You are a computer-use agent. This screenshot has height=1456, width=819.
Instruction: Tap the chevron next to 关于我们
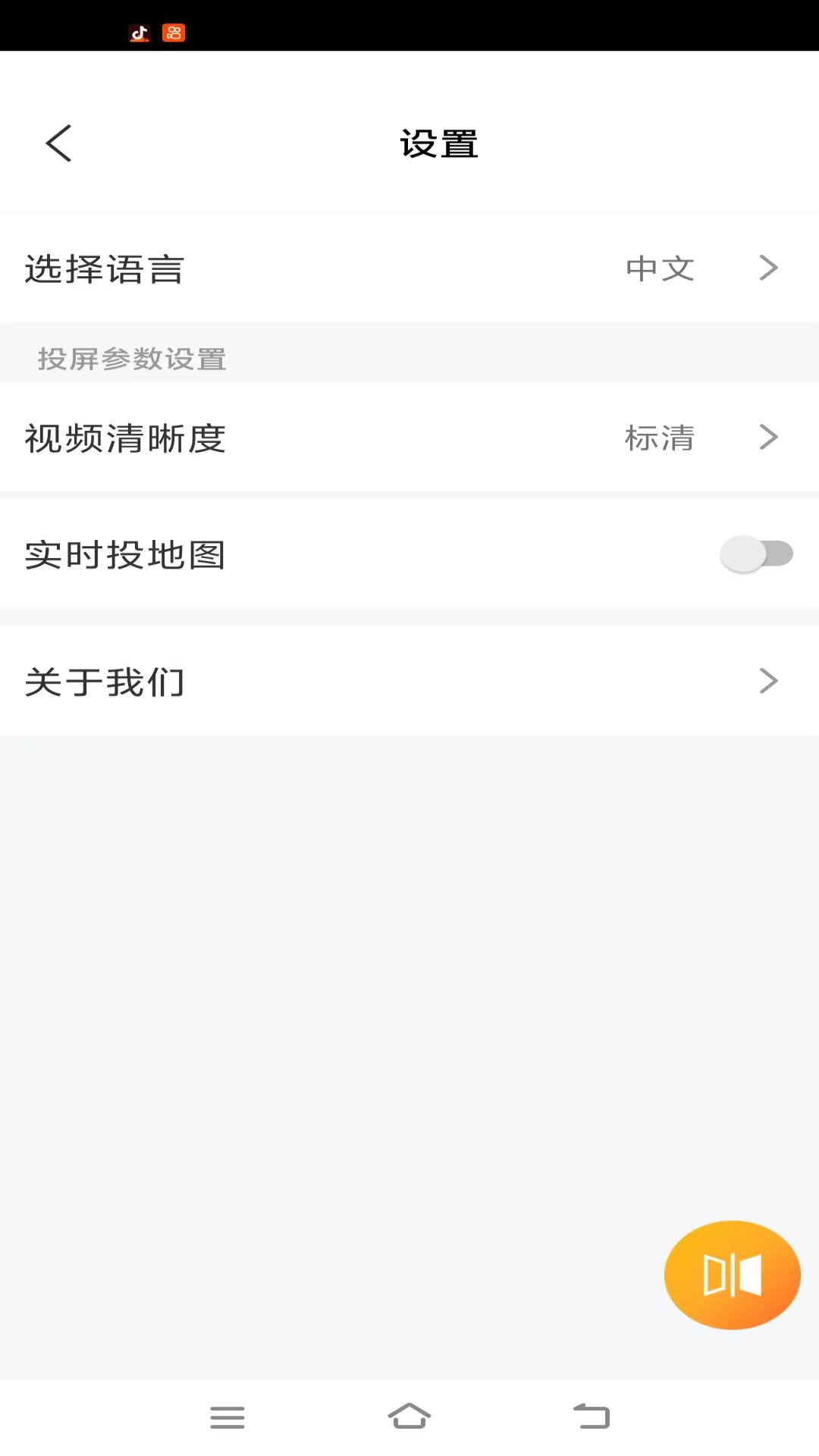[x=769, y=681]
